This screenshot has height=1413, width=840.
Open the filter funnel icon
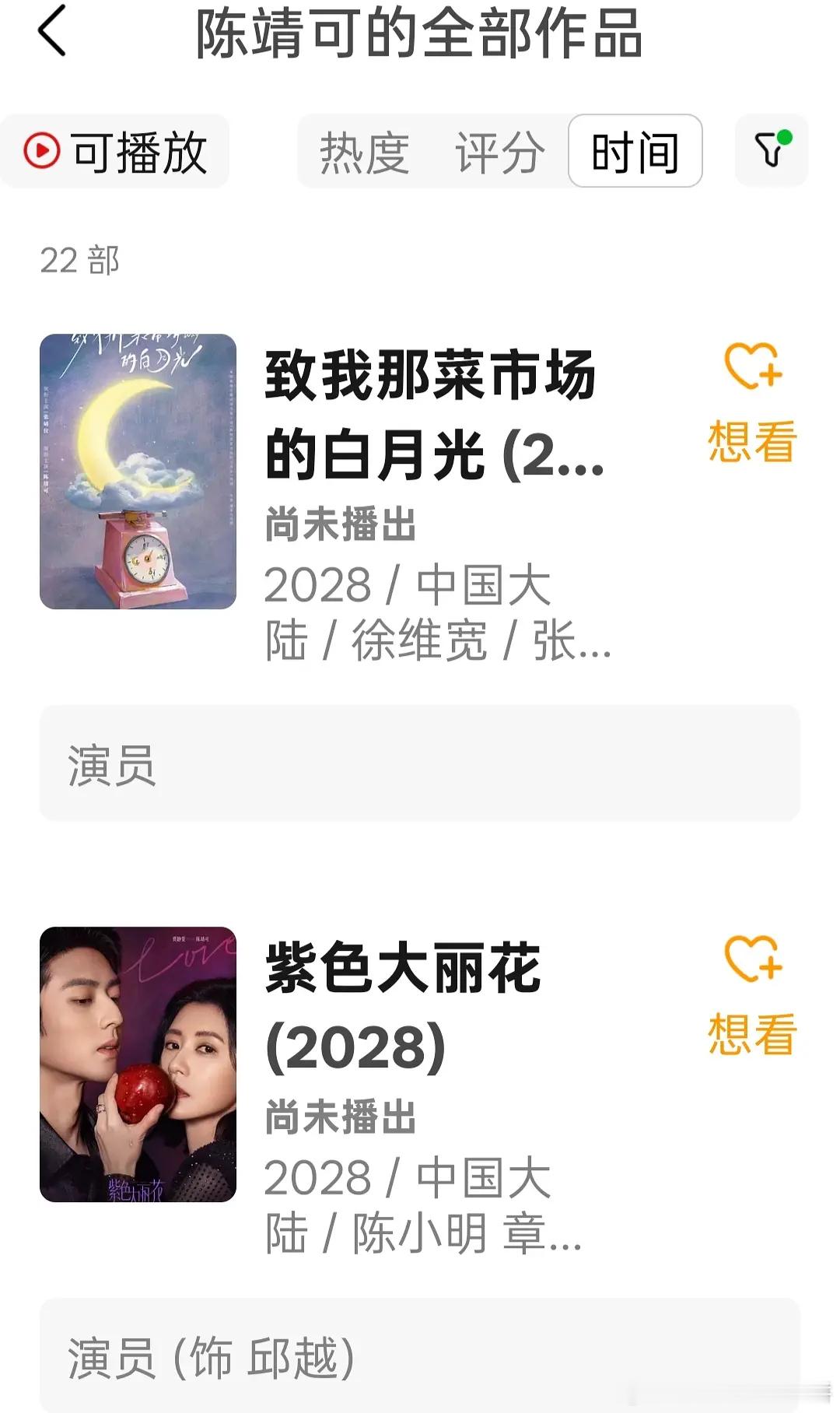click(771, 150)
